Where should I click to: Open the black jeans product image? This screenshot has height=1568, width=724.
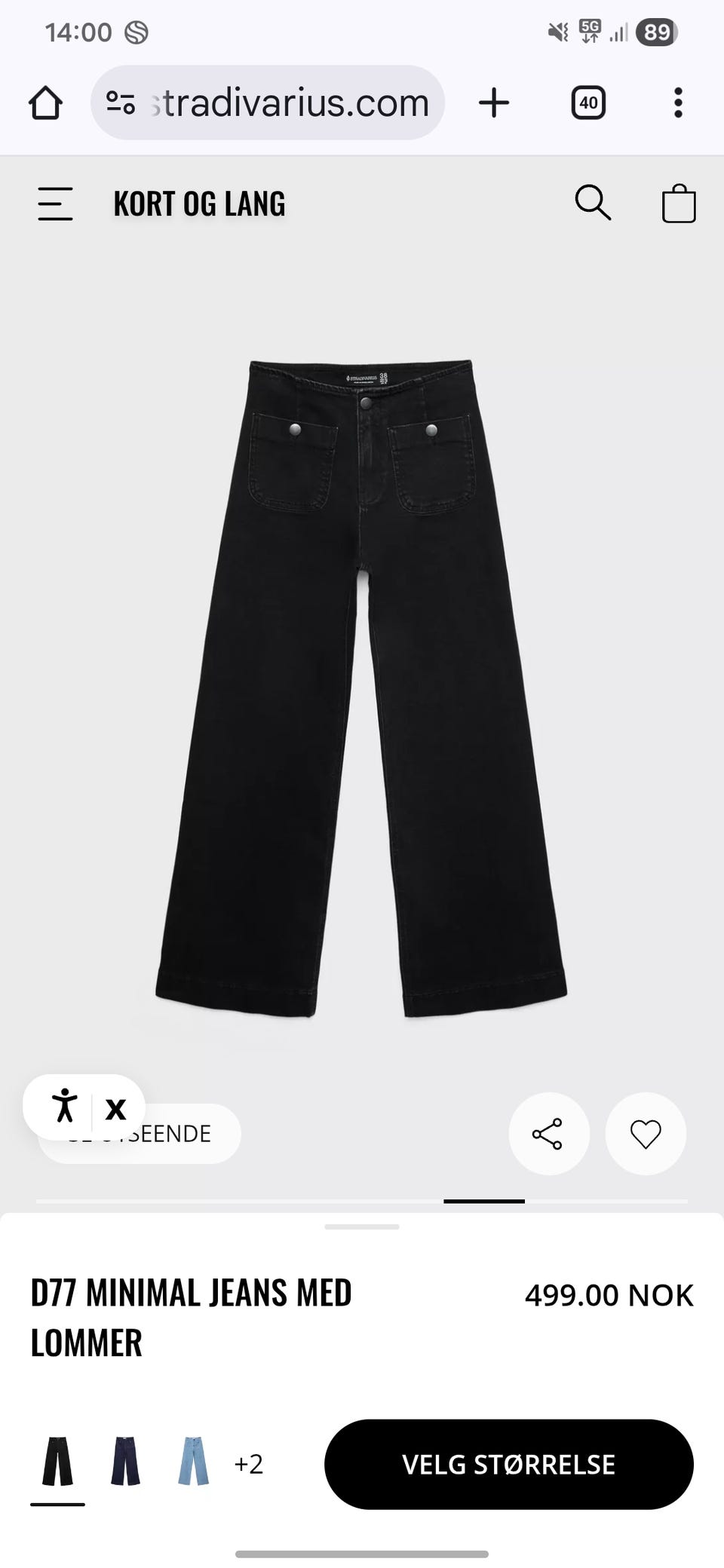point(362,686)
